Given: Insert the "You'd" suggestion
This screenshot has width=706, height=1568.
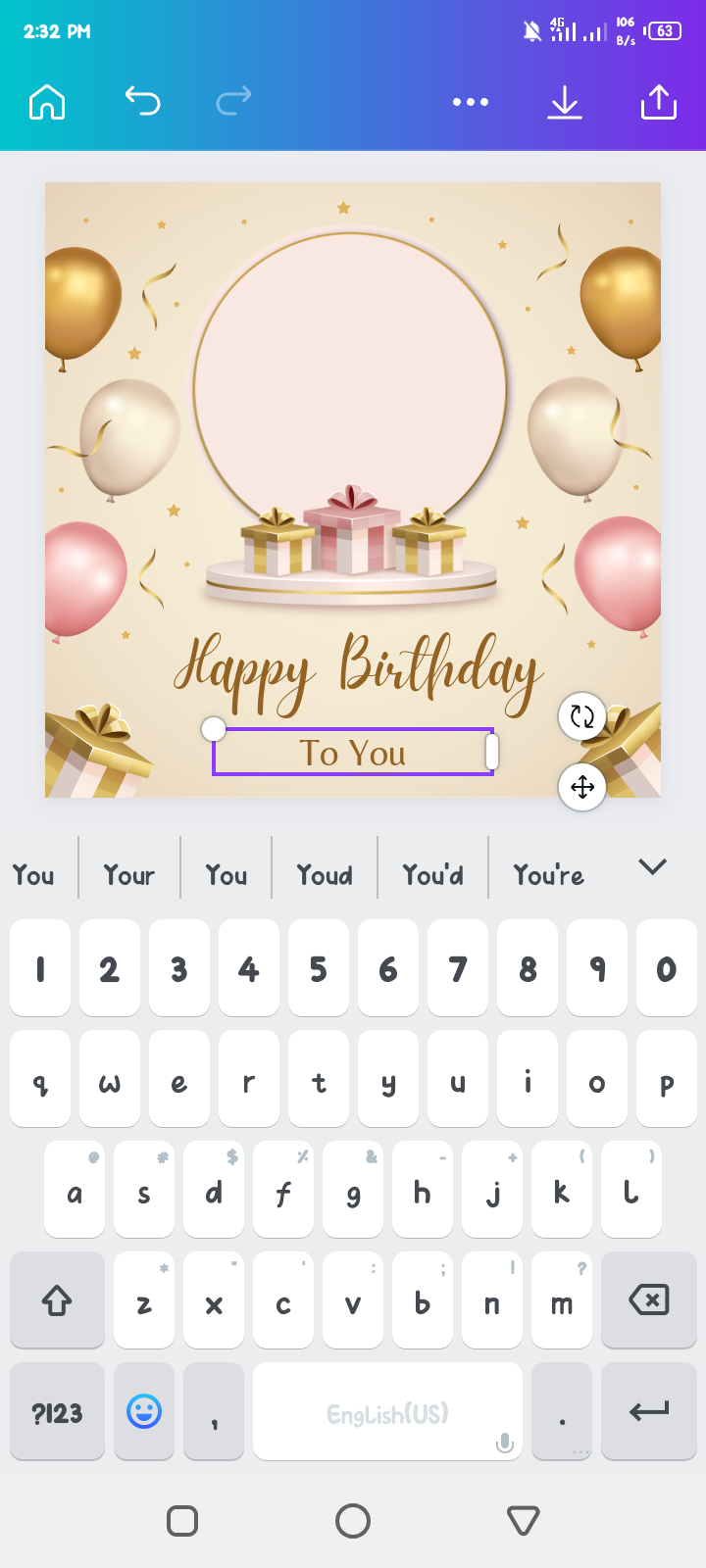Looking at the screenshot, I should pos(432,875).
